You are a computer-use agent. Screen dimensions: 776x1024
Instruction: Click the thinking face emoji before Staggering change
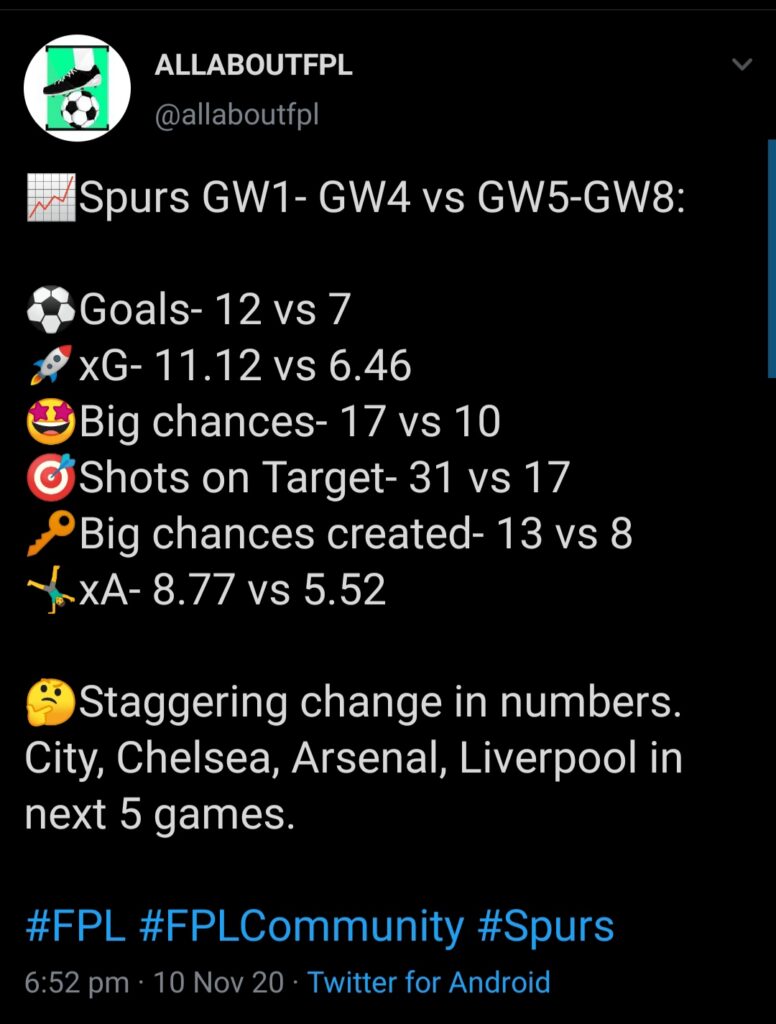(50, 701)
